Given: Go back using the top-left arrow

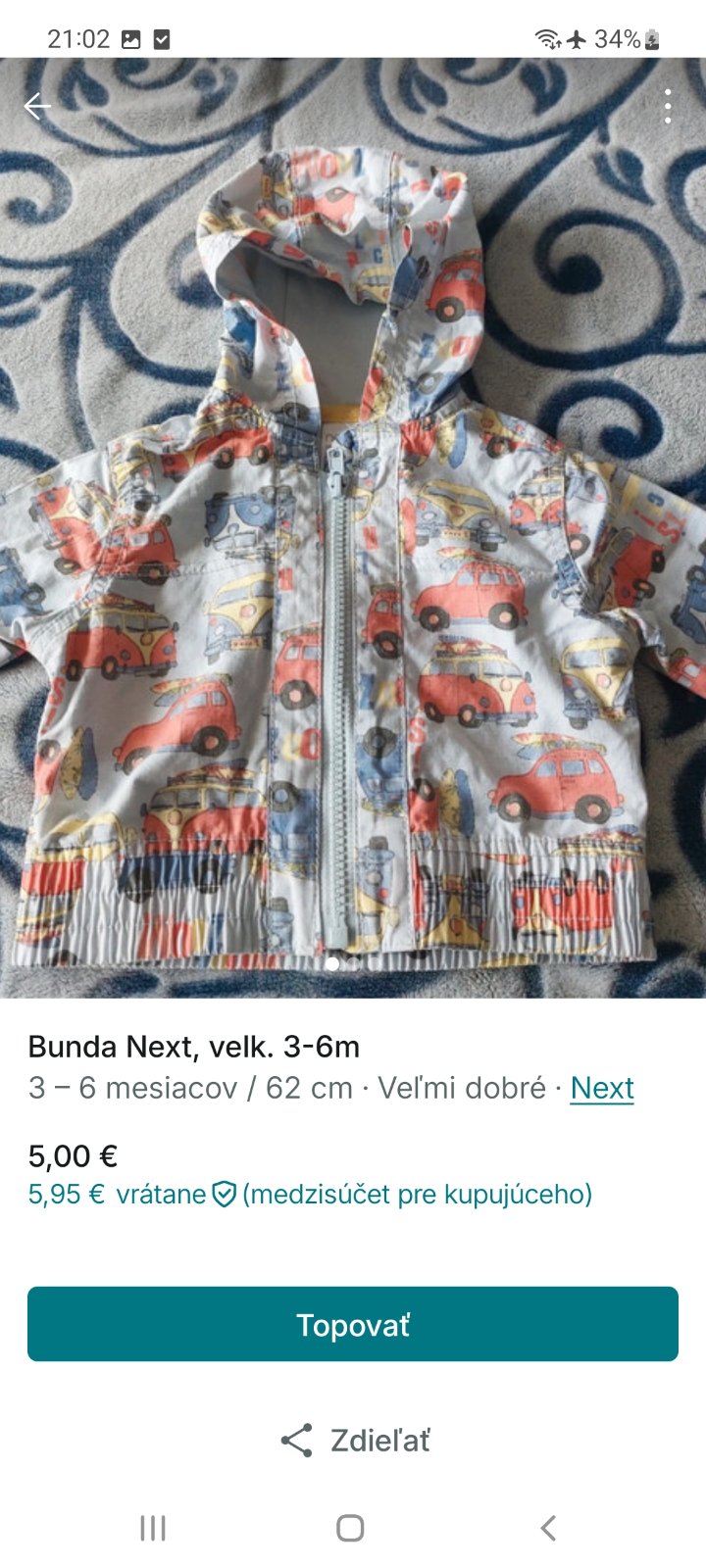Looking at the screenshot, I should coord(37,106).
